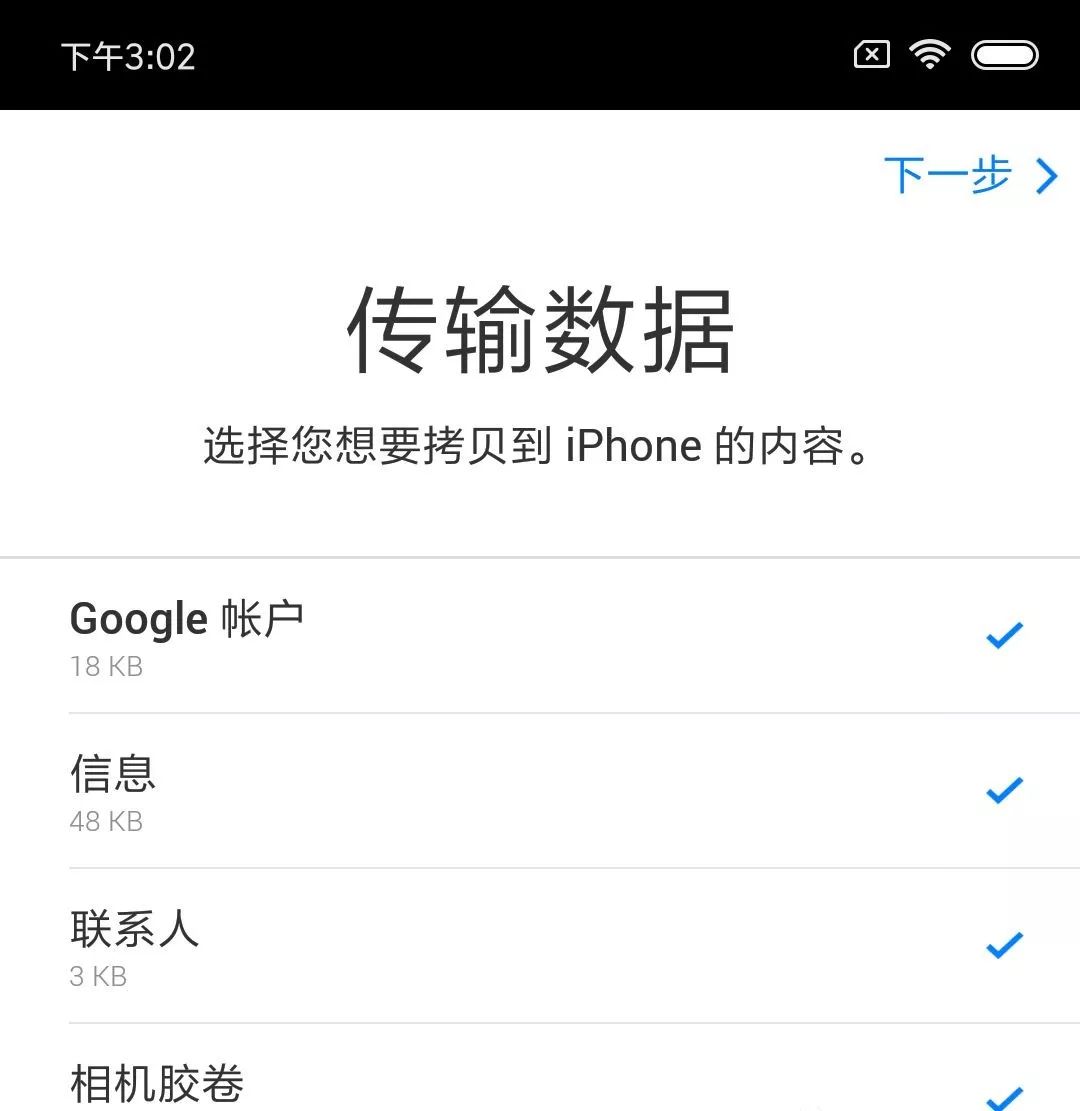Click the Wi-Fi status bar icon
Viewport: 1080px width, 1111px height.
click(x=932, y=53)
